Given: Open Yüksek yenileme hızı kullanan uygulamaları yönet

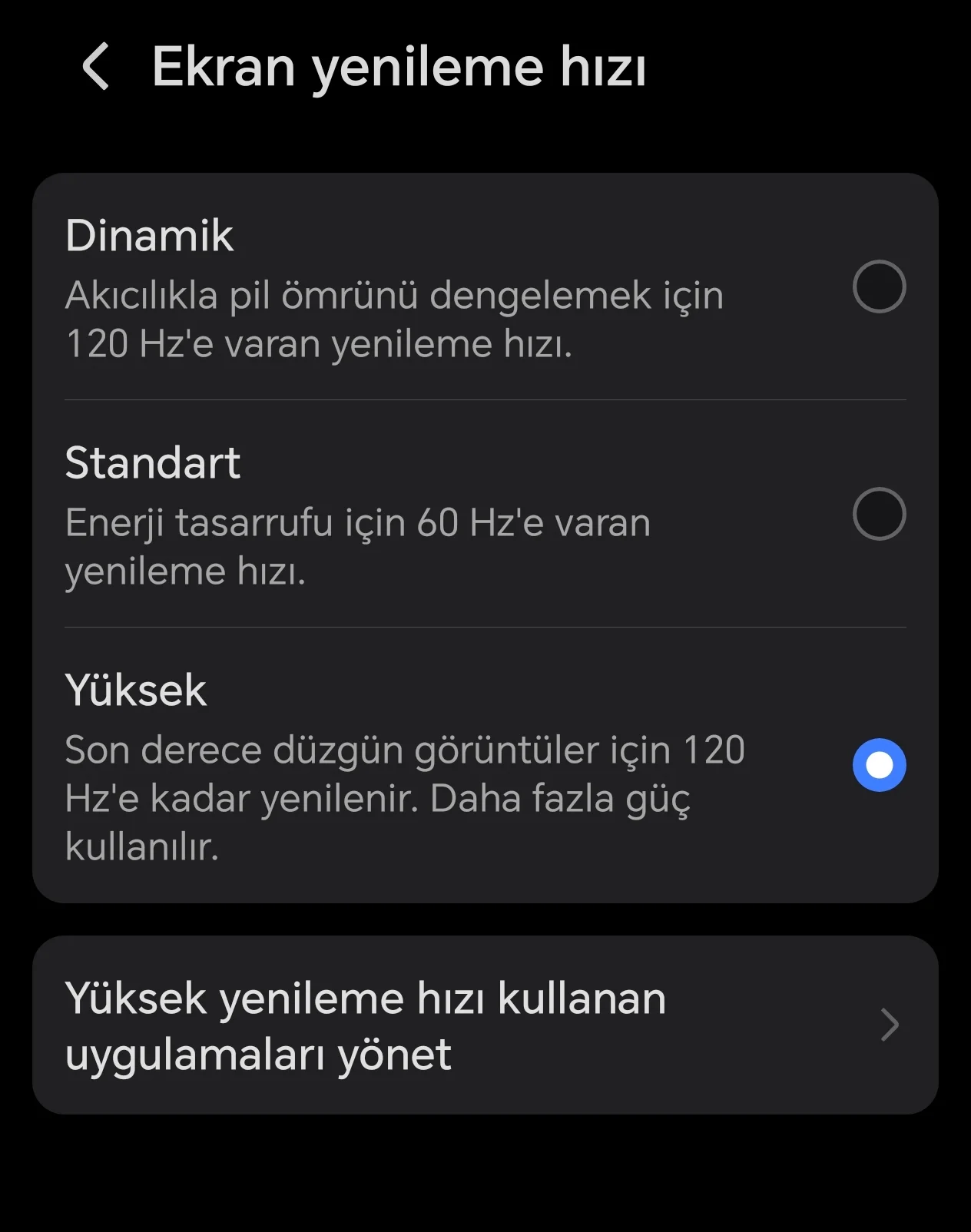Looking at the screenshot, I should coord(484,1025).
